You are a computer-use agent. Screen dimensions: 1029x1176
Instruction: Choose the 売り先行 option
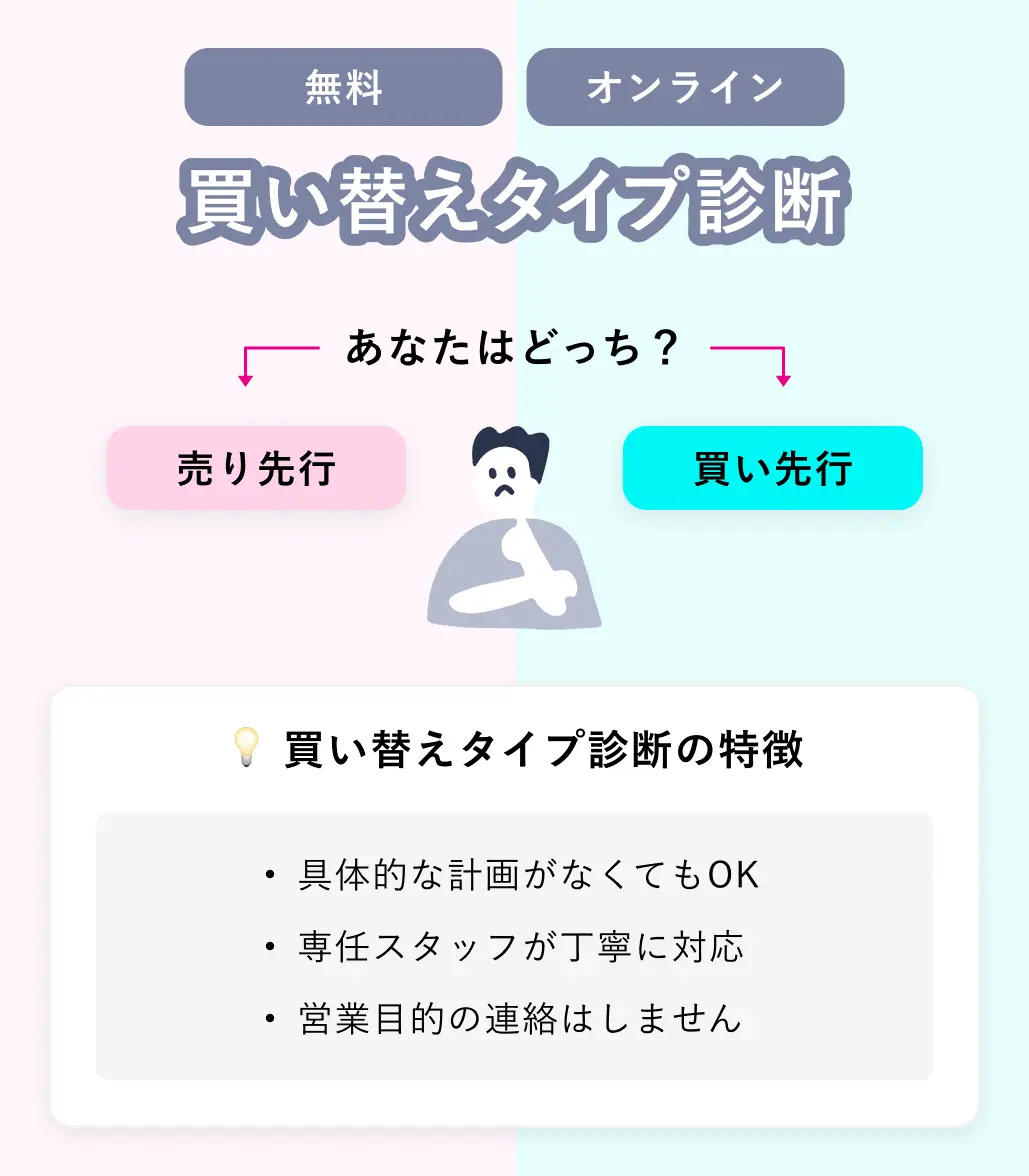(x=256, y=467)
